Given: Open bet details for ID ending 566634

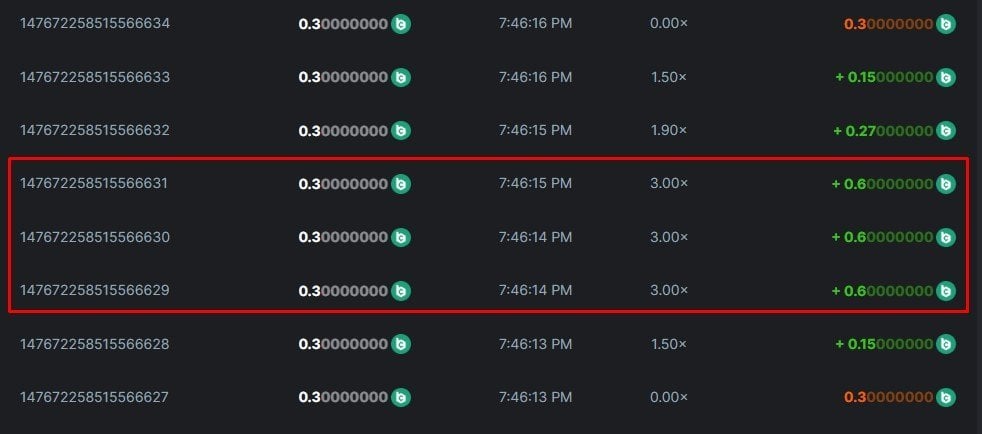Looking at the screenshot, I should click(x=95, y=23).
